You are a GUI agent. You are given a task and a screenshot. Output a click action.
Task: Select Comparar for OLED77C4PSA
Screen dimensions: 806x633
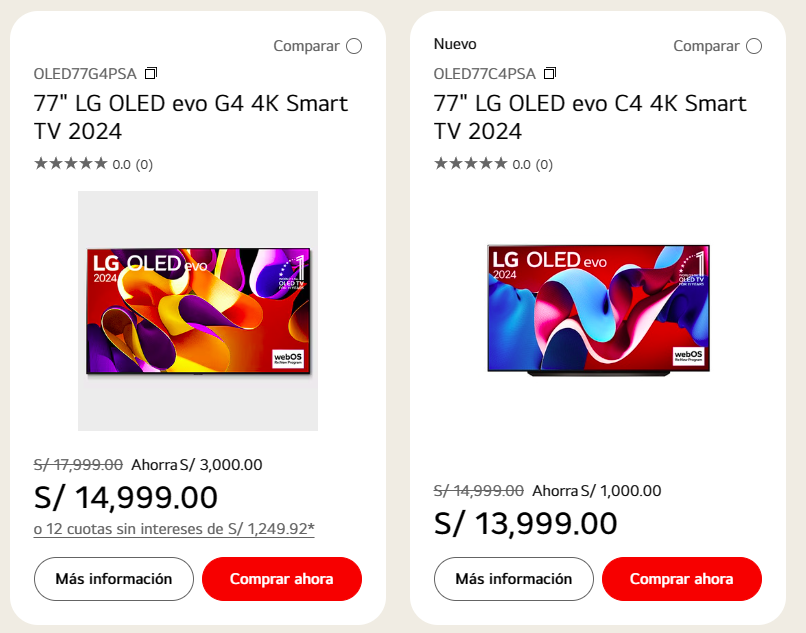pyautogui.click(x=754, y=46)
